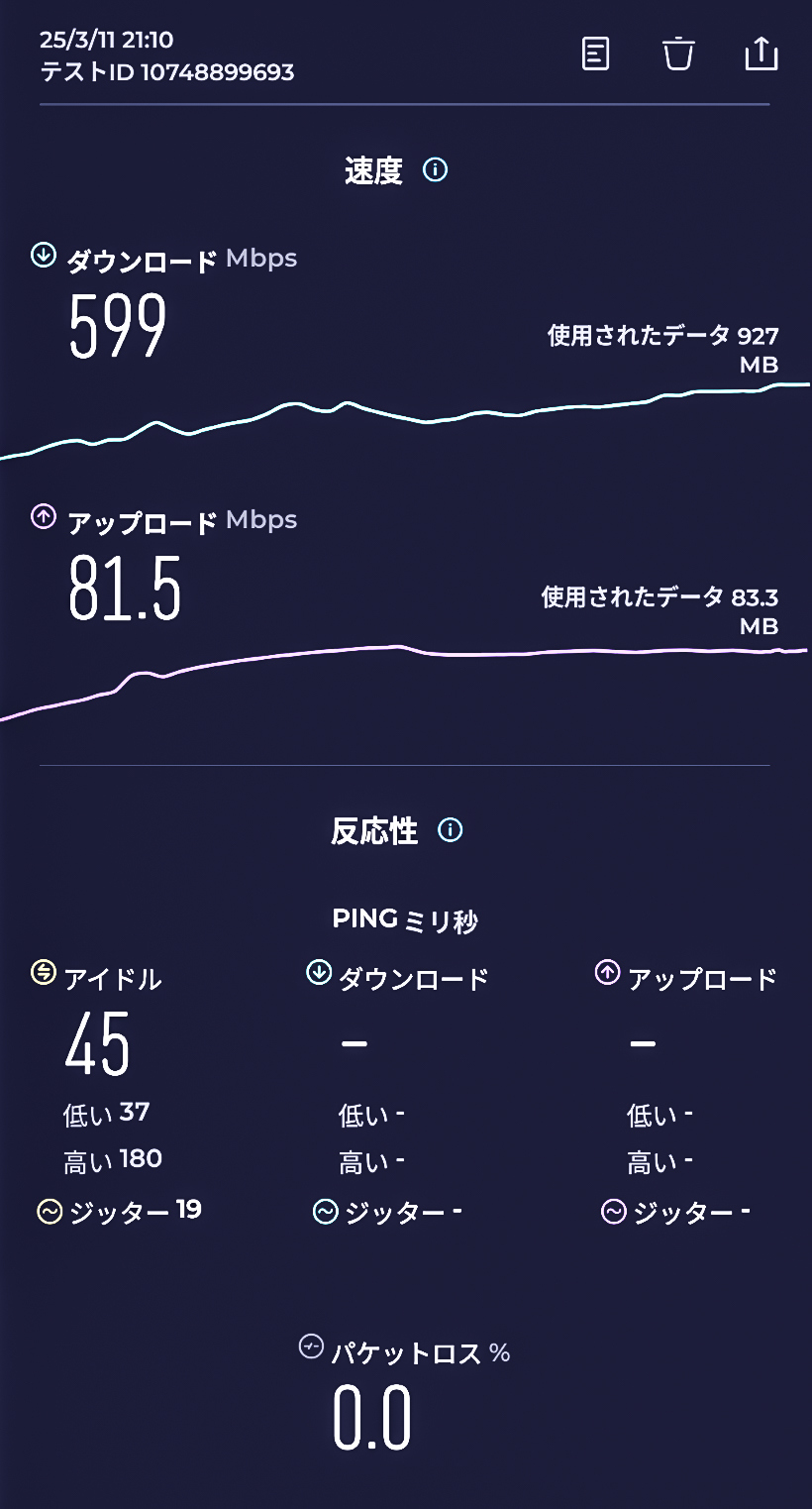Open the info icon next to 速度
The width and height of the screenshot is (812, 1509).
[435, 169]
